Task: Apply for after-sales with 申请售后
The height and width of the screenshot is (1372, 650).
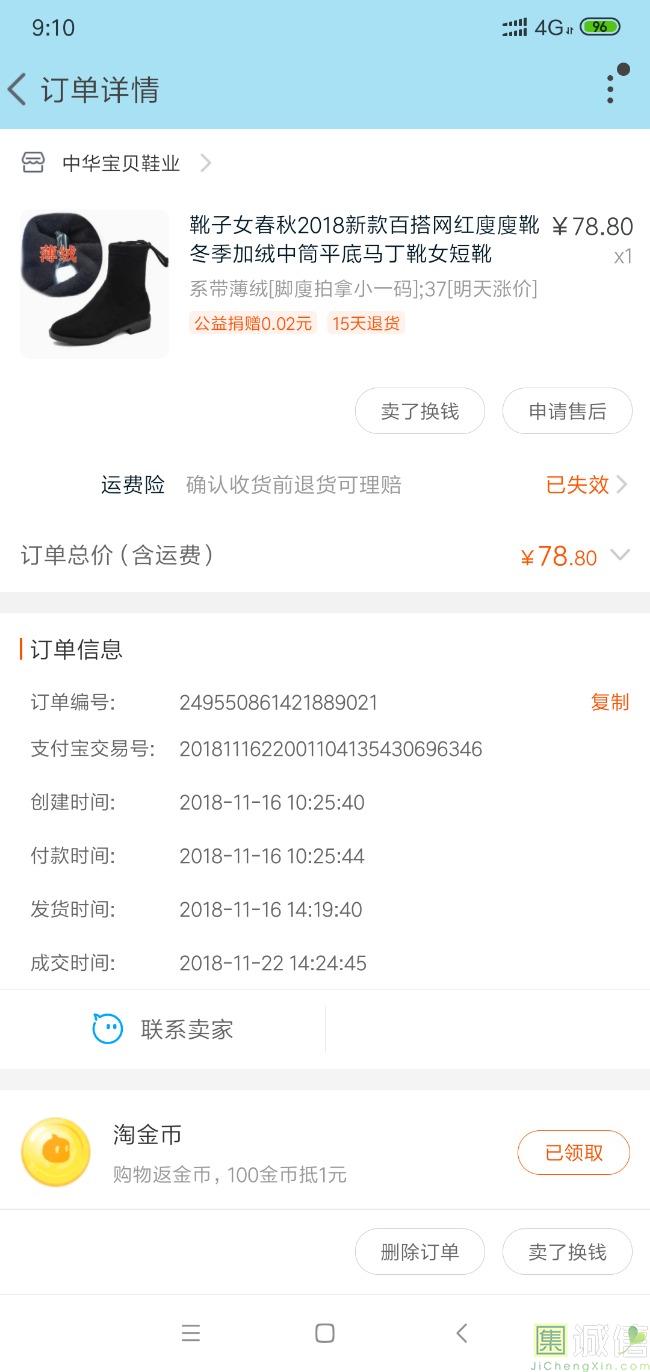Action: tap(567, 411)
